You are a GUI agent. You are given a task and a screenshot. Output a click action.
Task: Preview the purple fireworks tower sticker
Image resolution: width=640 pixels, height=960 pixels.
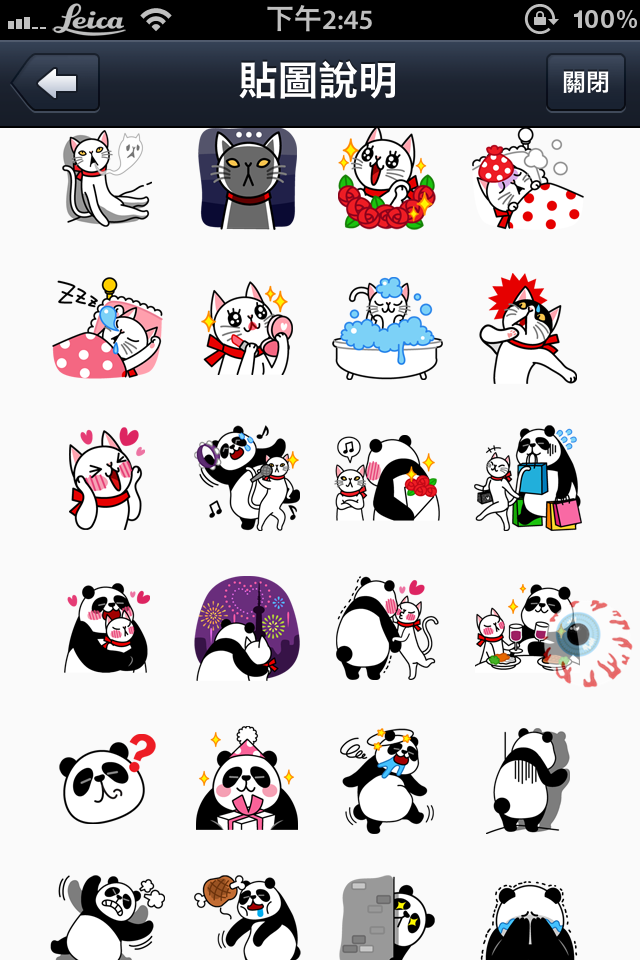[247, 628]
